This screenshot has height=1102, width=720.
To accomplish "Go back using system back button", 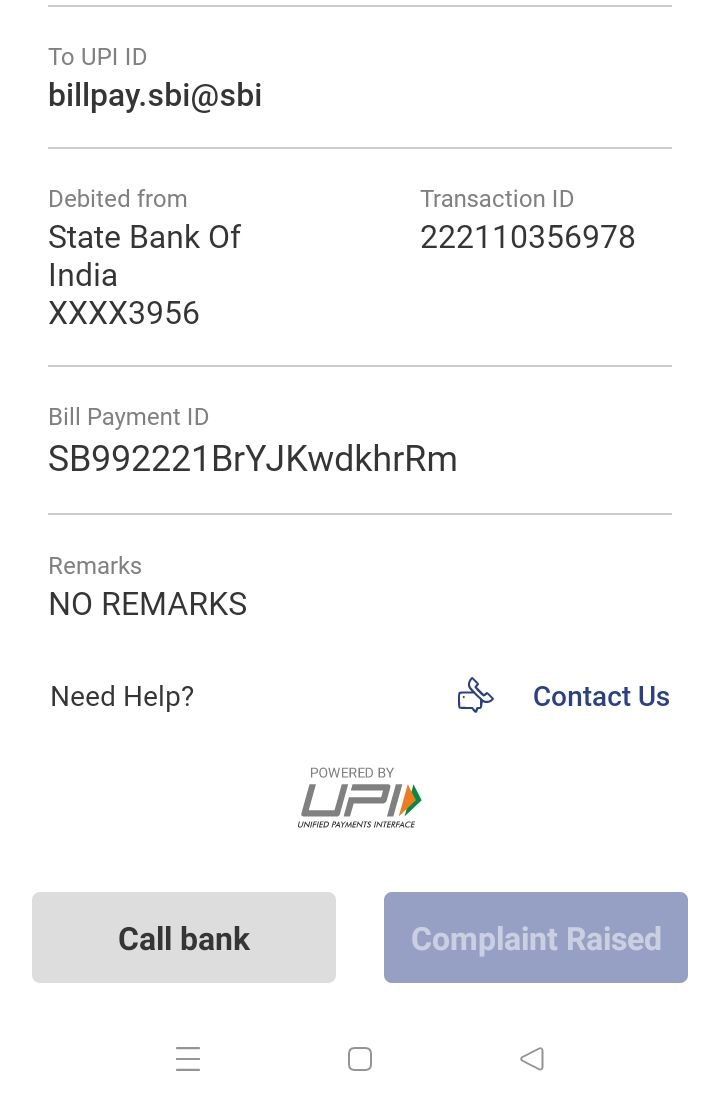I will click(x=532, y=1059).
